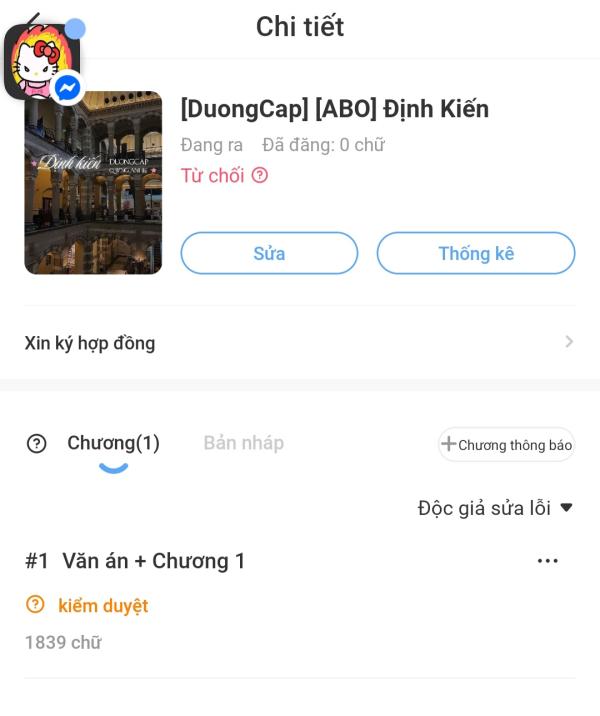Viewport: 600px width, 716px height.
Task: Open the overflow menu for Văn án + Chương 1
Action: 547,561
